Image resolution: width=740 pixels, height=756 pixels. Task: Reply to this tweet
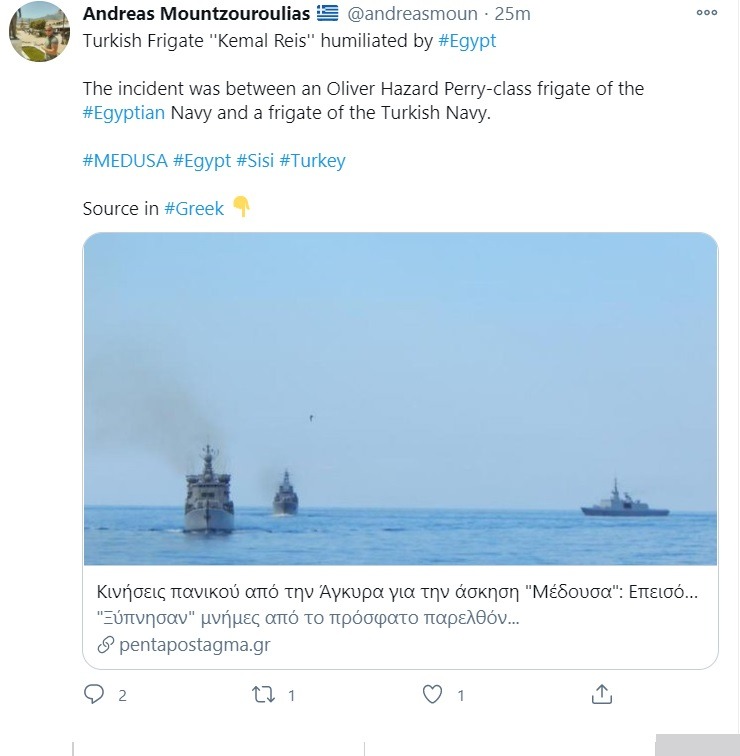94,694
